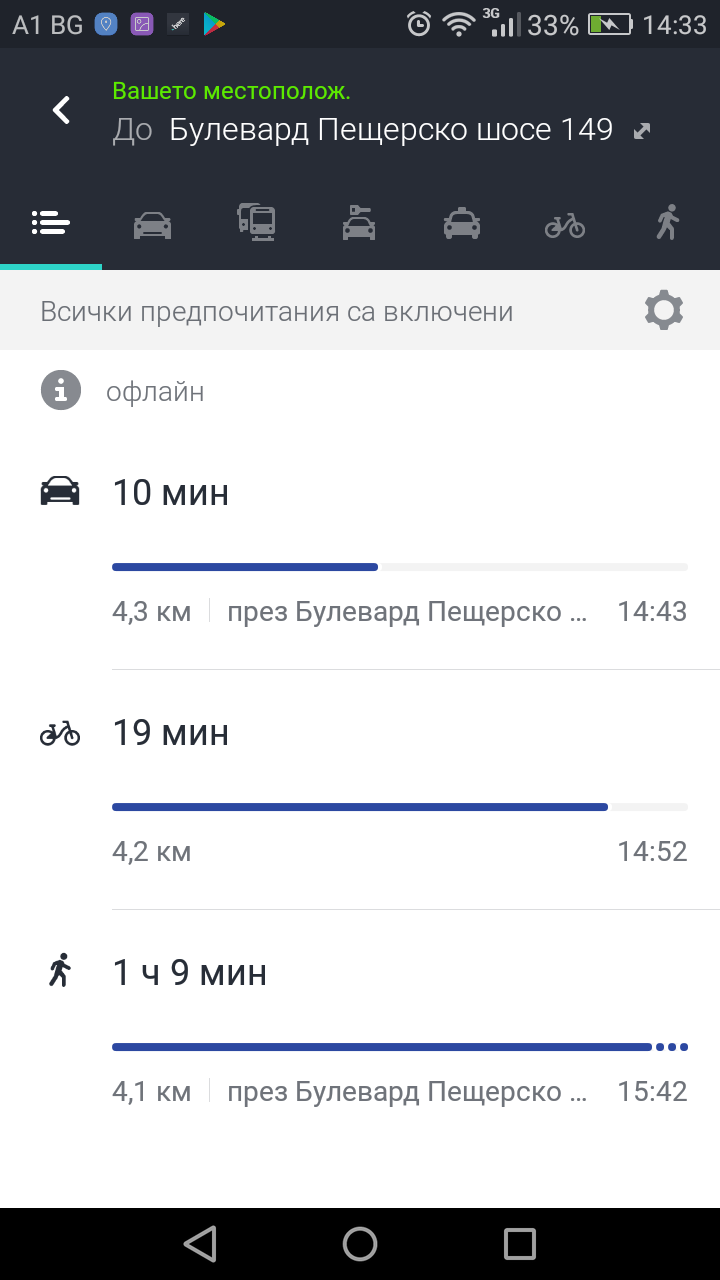Image resolution: width=720 pixels, height=1280 pixels.
Task: Select the car routes tab
Action: [x=152, y=223]
